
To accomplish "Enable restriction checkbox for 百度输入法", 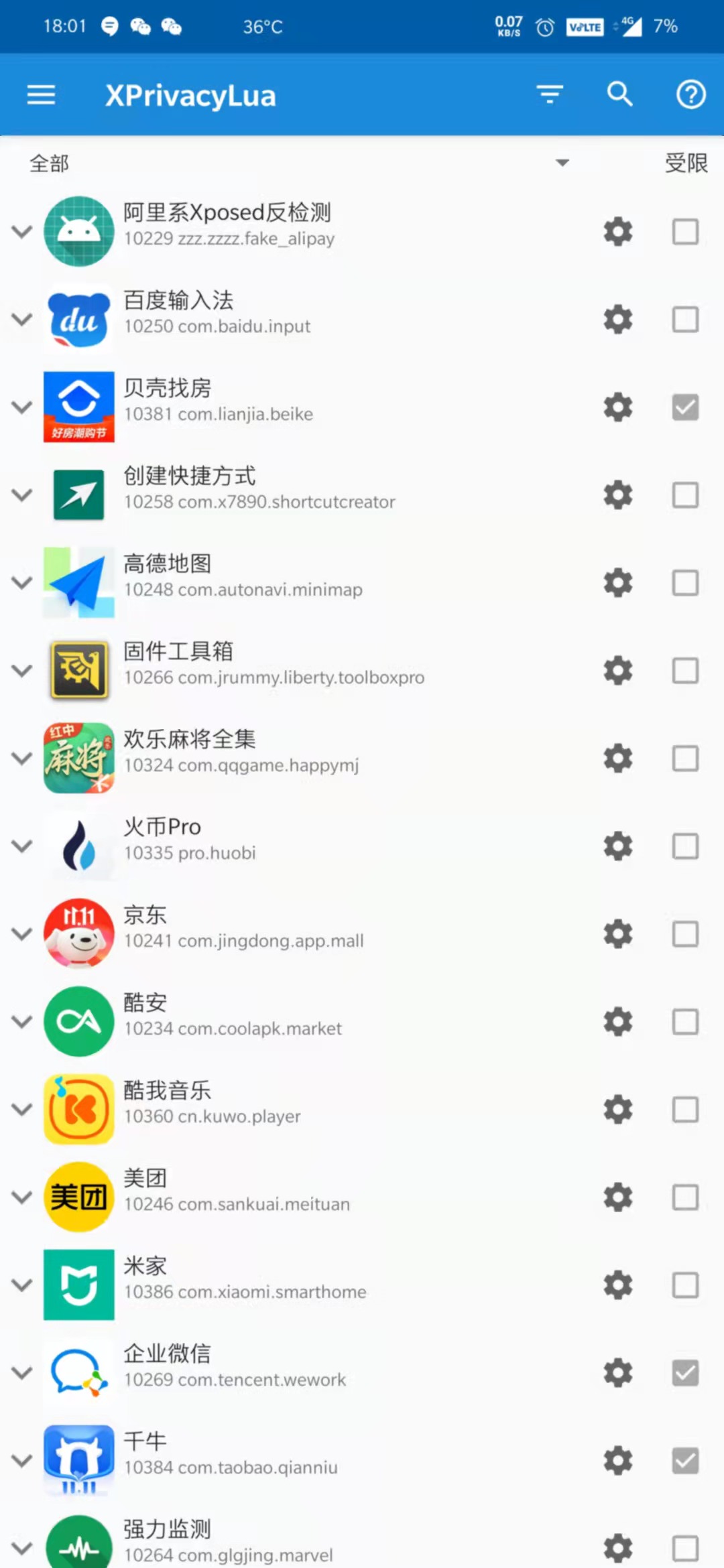I will tap(684, 319).
